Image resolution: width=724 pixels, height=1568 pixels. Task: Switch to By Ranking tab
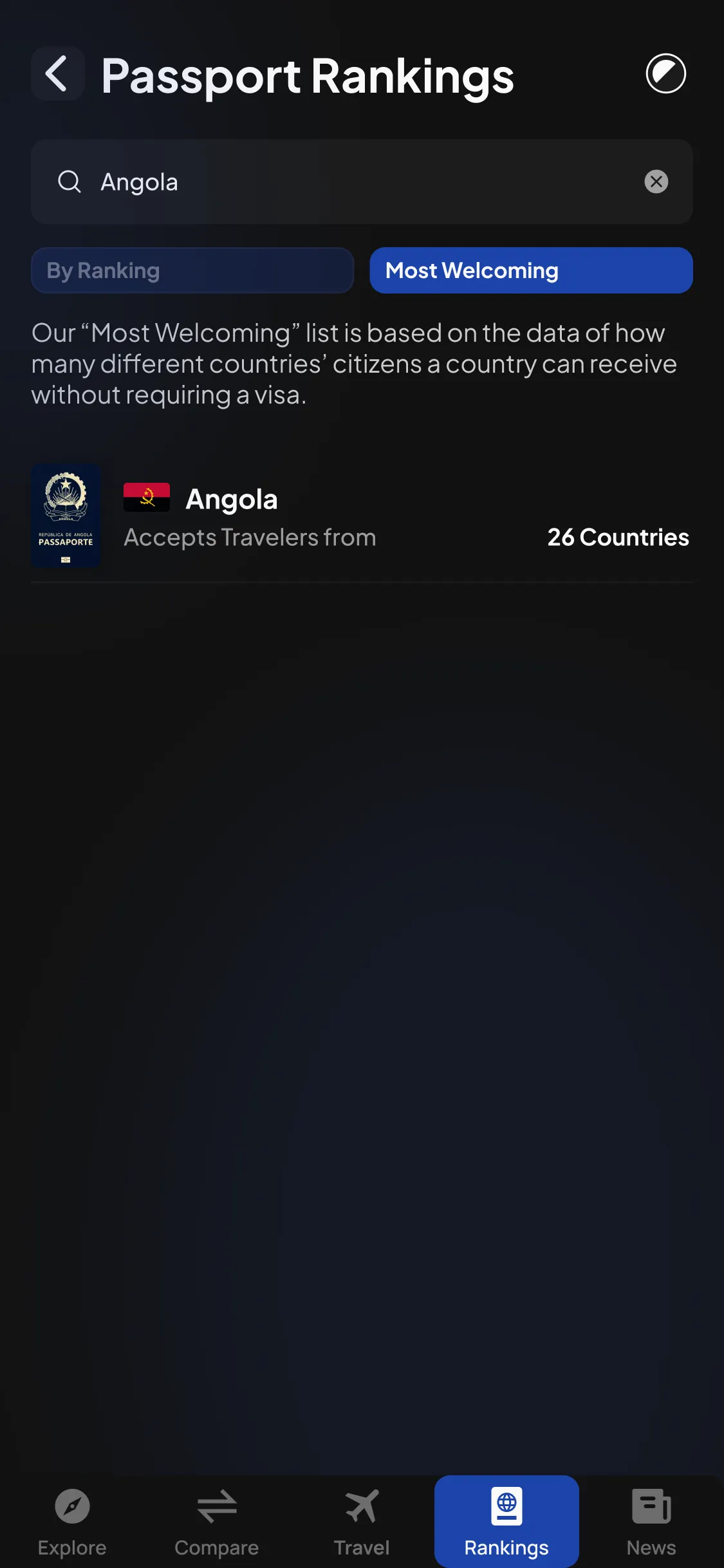pos(192,270)
